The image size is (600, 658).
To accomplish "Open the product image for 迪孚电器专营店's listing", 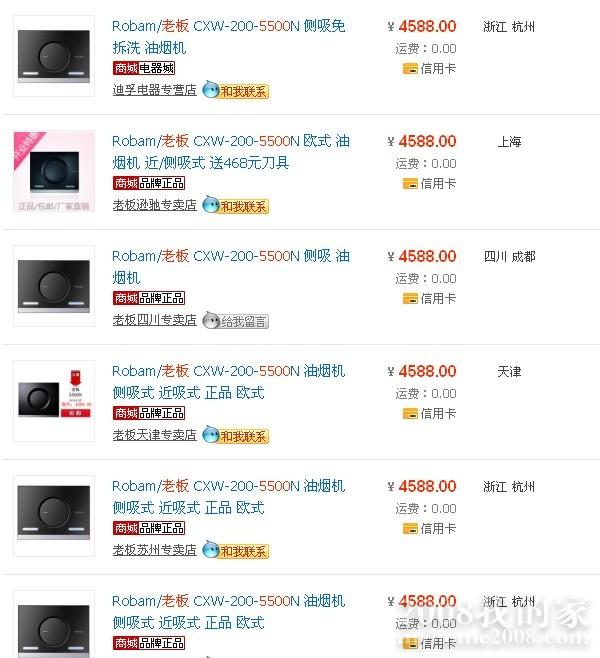I will tap(54, 57).
